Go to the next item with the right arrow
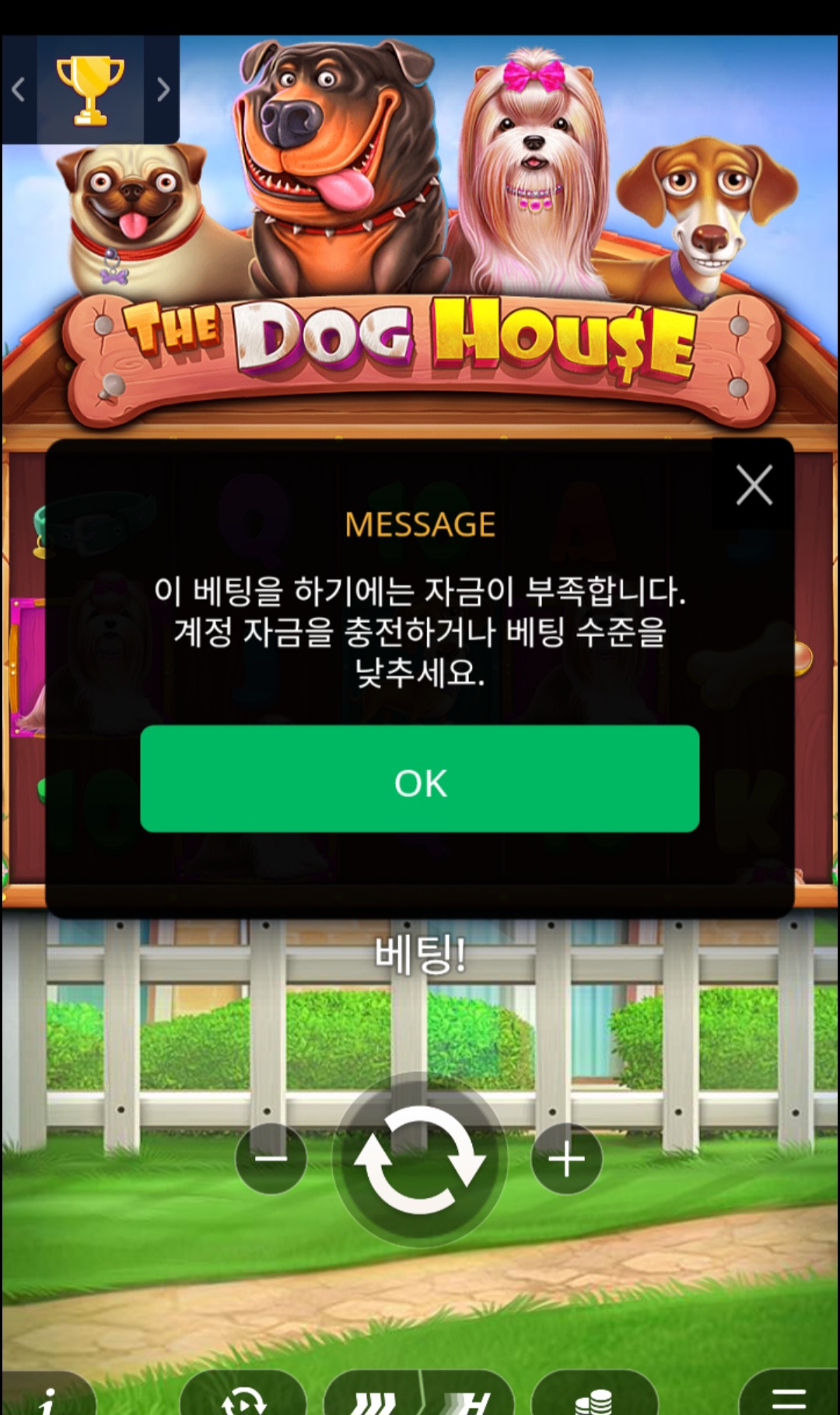The width and height of the screenshot is (840, 1415). 163,89
